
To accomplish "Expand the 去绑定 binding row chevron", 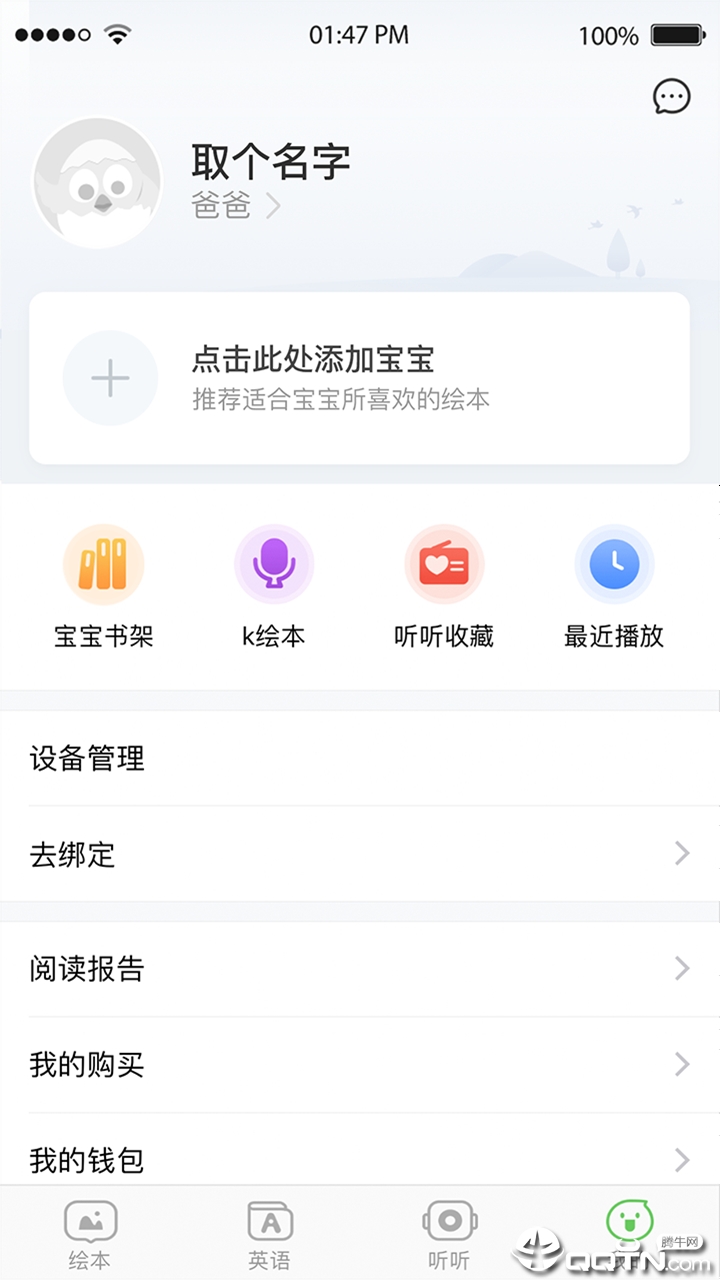I will [x=684, y=854].
